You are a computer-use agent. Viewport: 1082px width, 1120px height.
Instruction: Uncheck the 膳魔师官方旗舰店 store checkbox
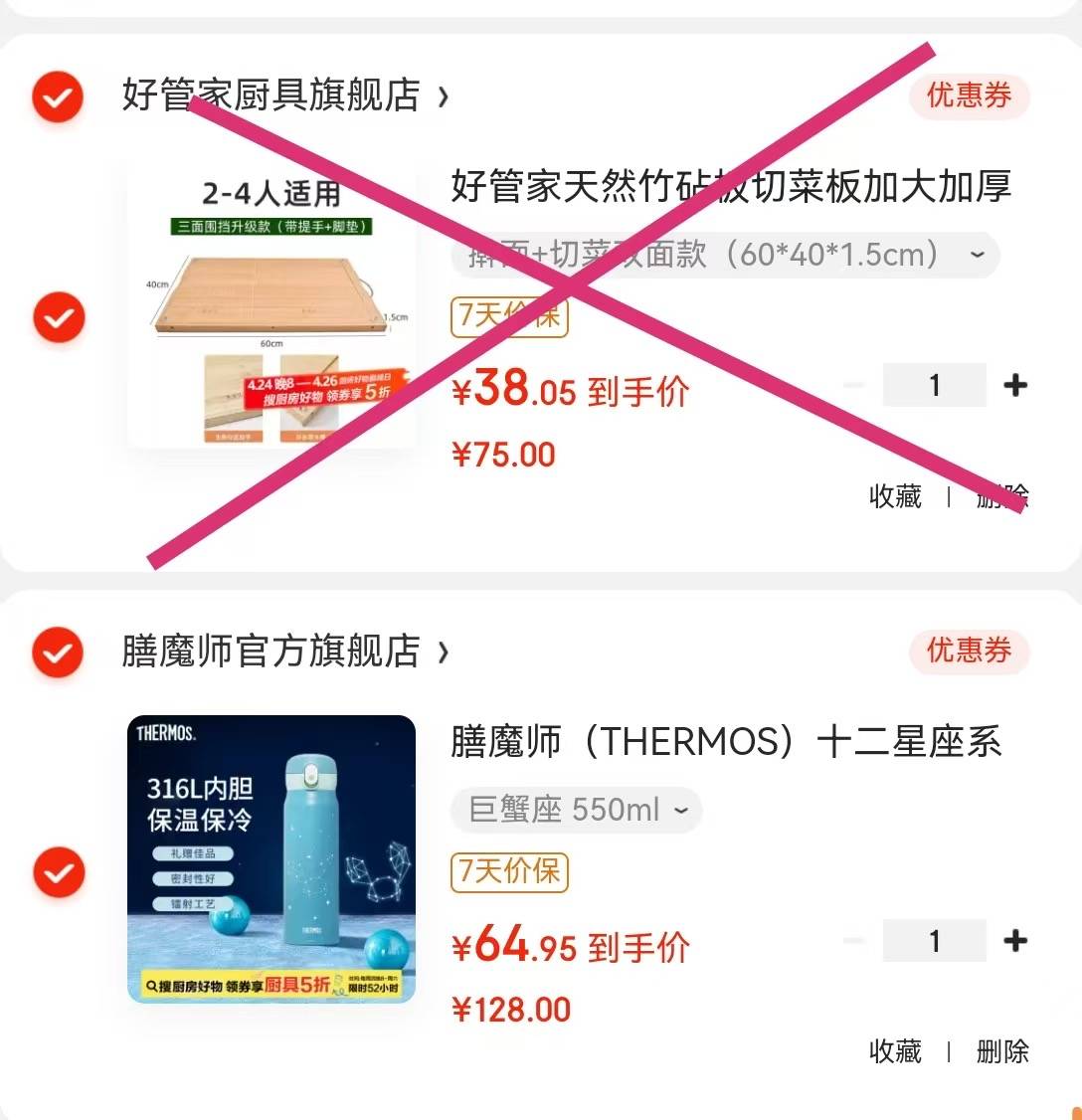point(58,652)
